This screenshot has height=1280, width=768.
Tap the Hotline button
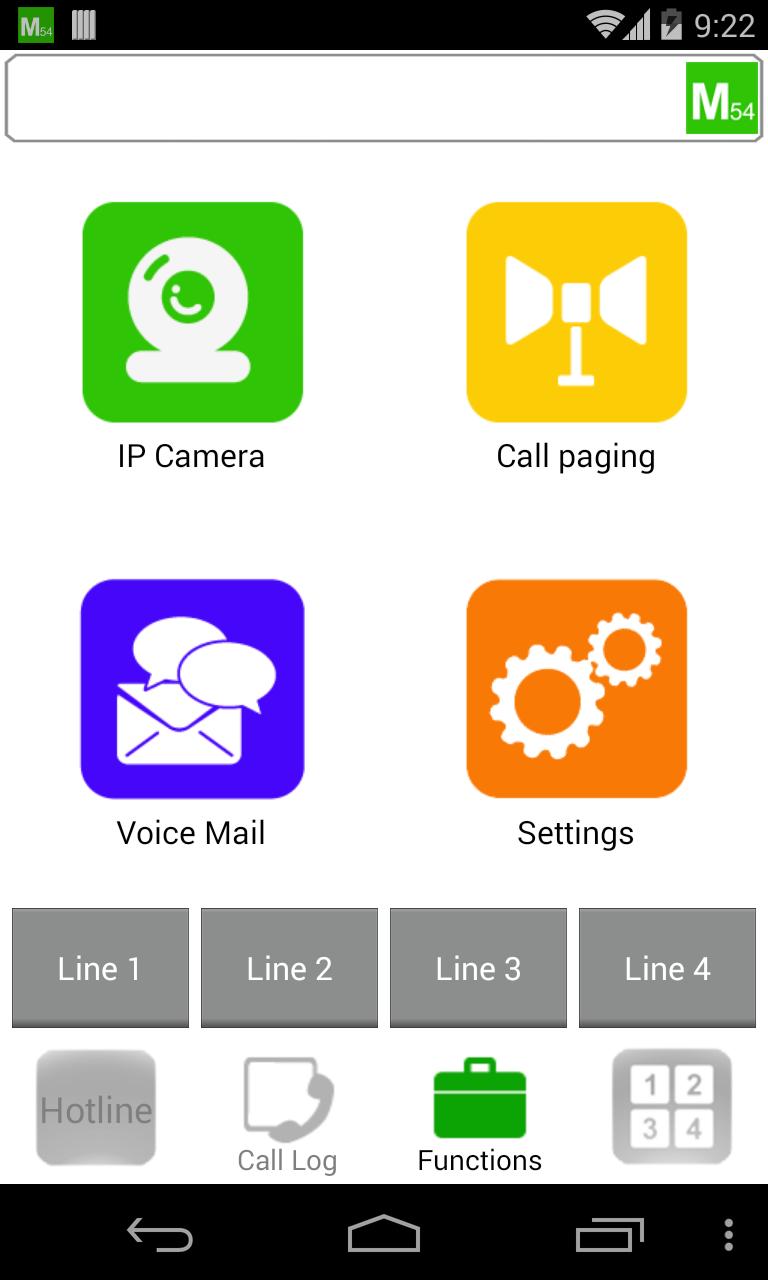(96, 1108)
